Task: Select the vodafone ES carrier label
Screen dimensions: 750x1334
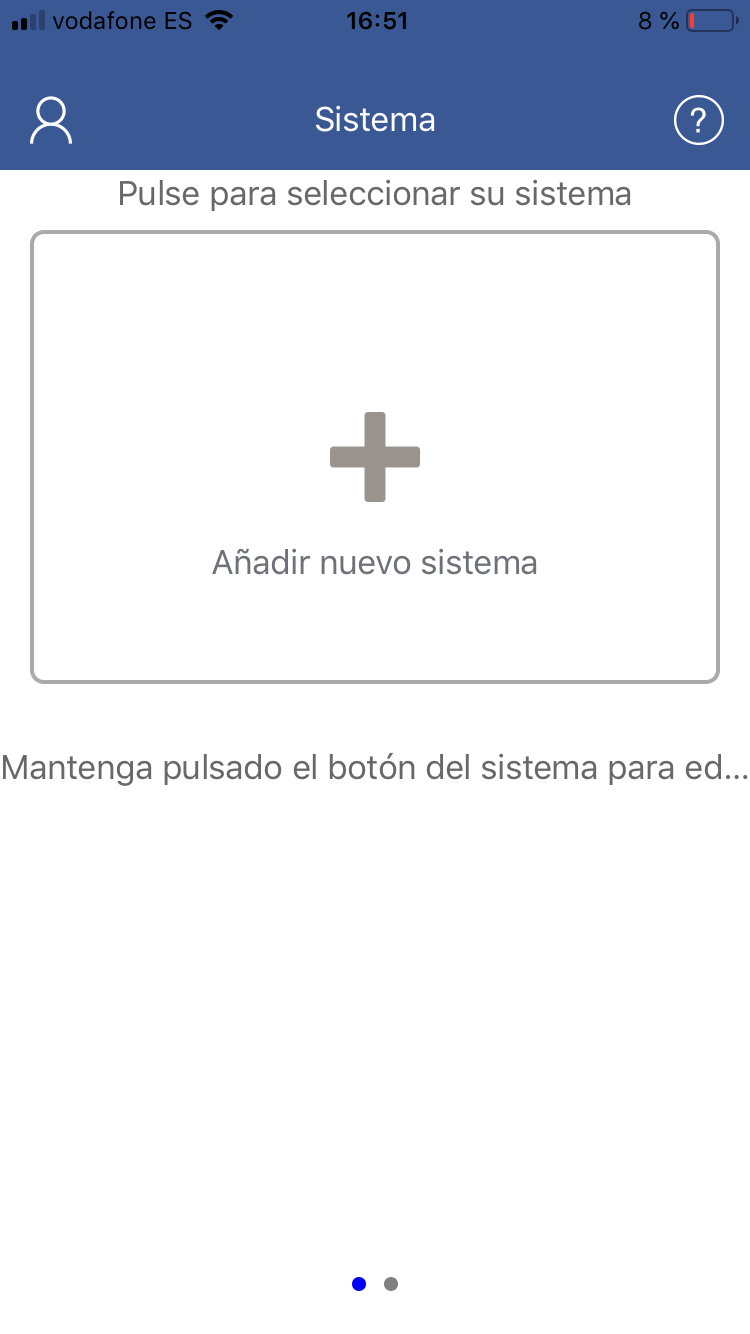Action: click(x=124, y=19)
